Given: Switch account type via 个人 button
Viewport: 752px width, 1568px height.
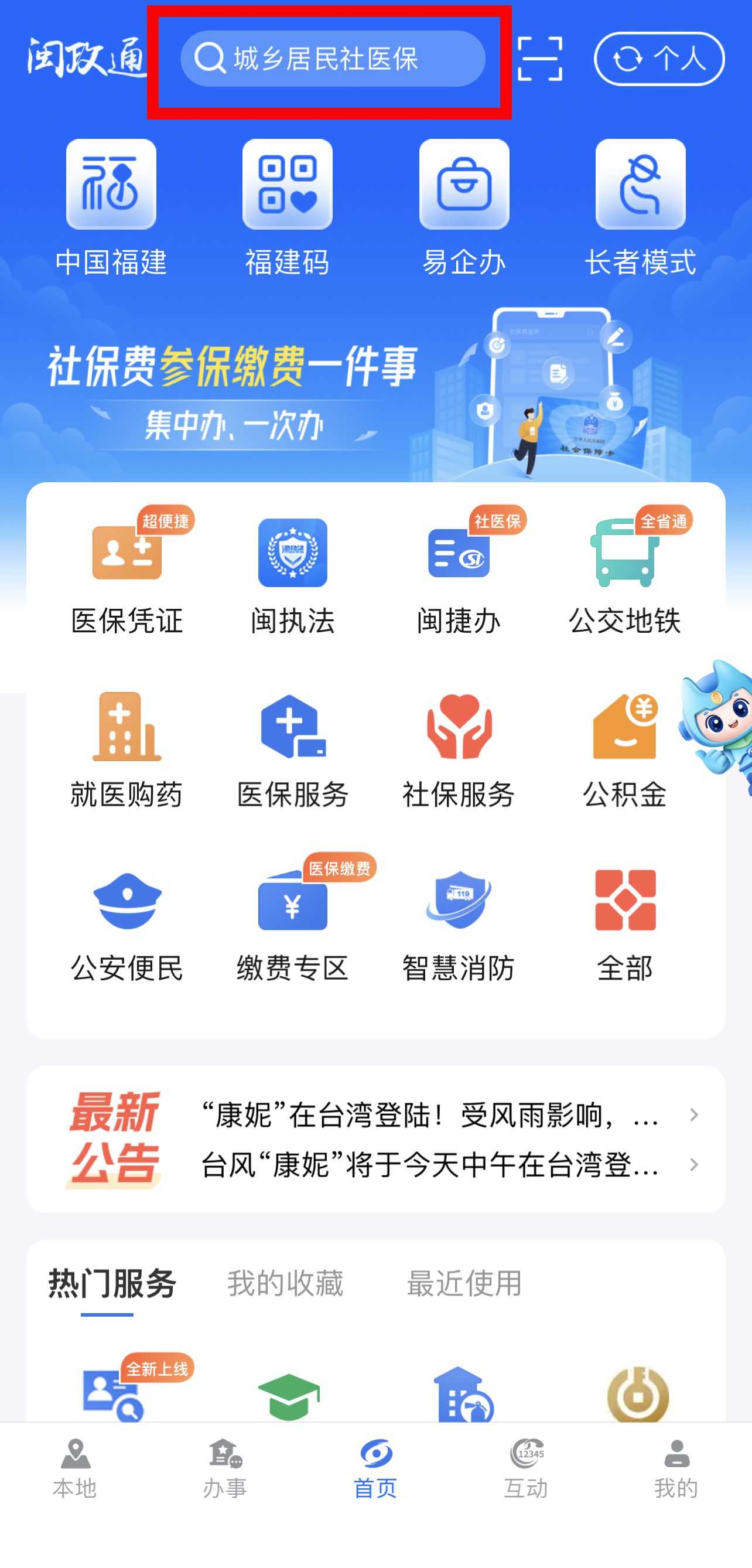Looking at the screenshot, I should (659, 59).
